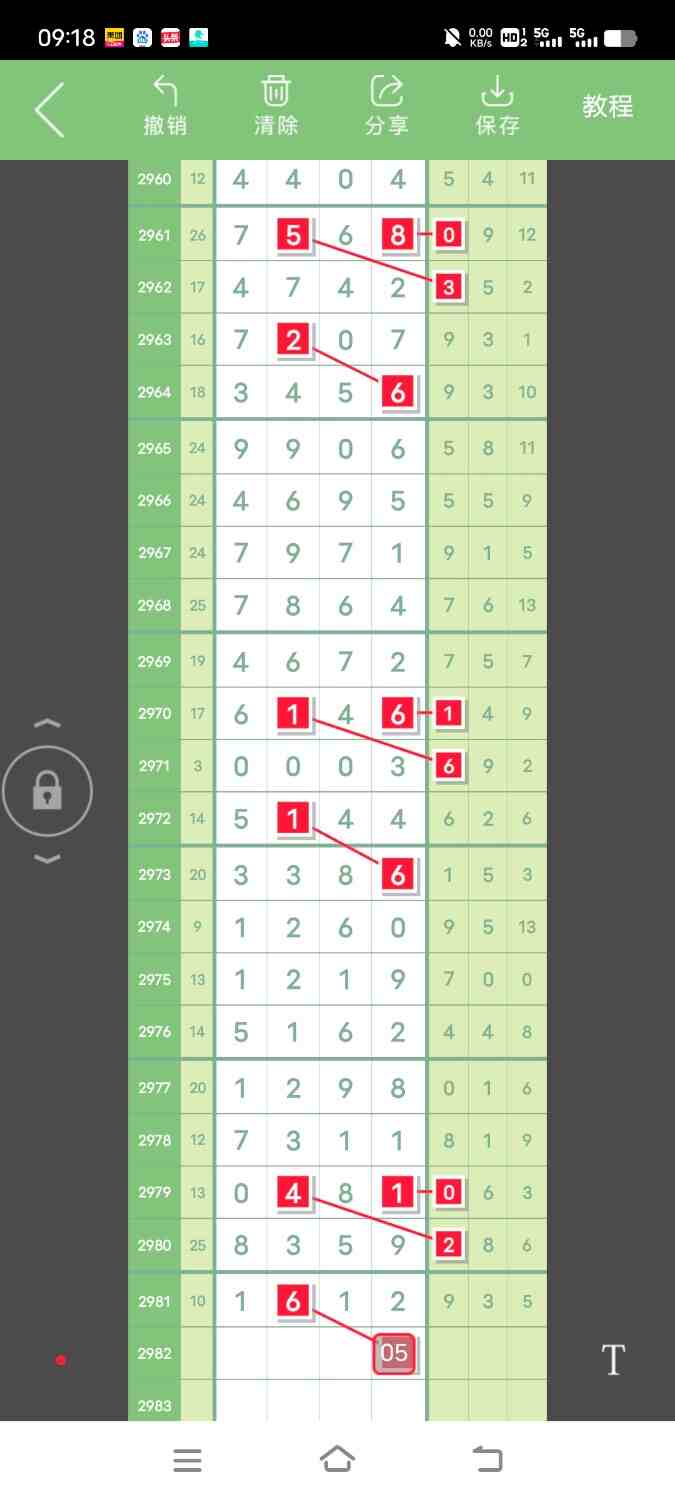Share the chart via 分享
The image size is (675, 1500).
pos(387,106)
